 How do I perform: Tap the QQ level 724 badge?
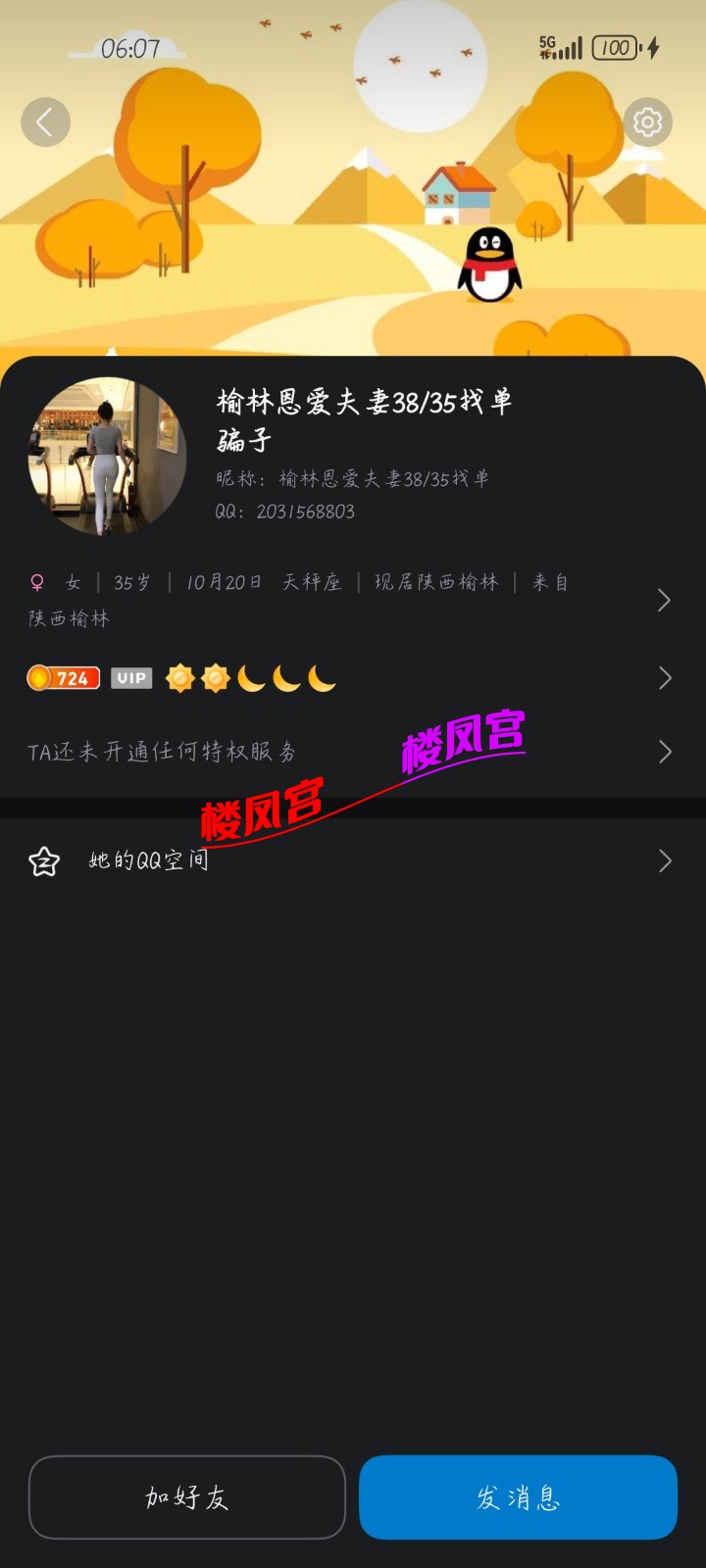pos(63,677)
